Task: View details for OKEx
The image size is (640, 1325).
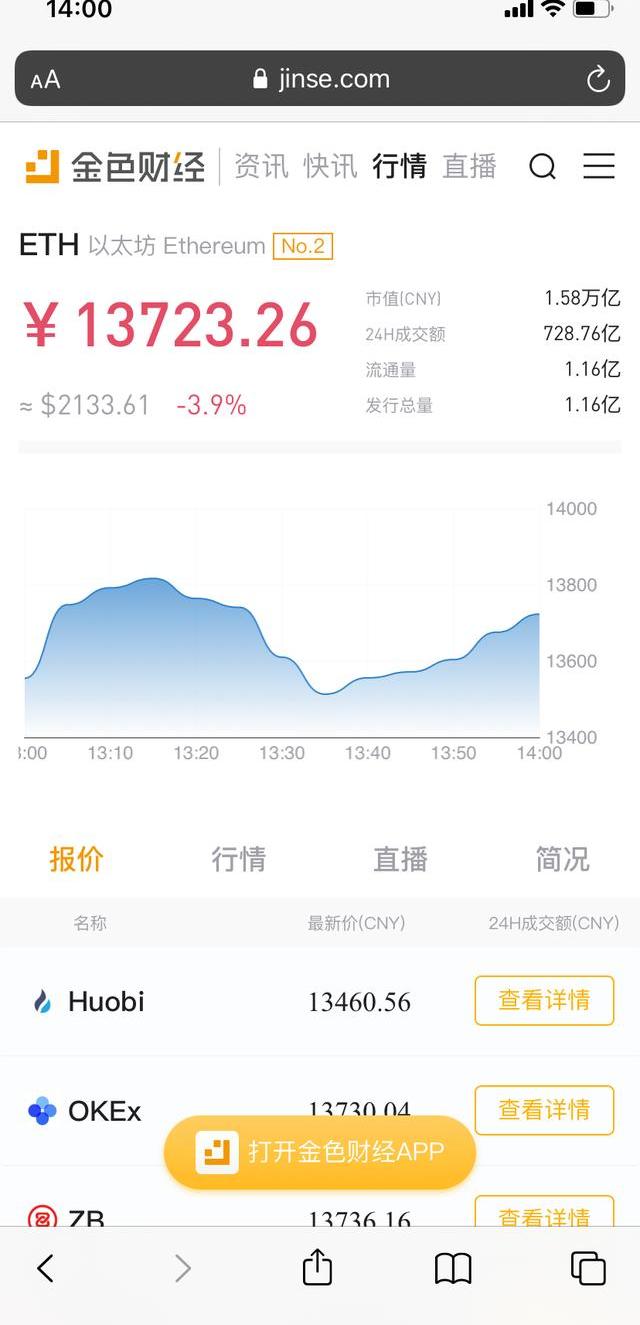Action: point(544,1109)
